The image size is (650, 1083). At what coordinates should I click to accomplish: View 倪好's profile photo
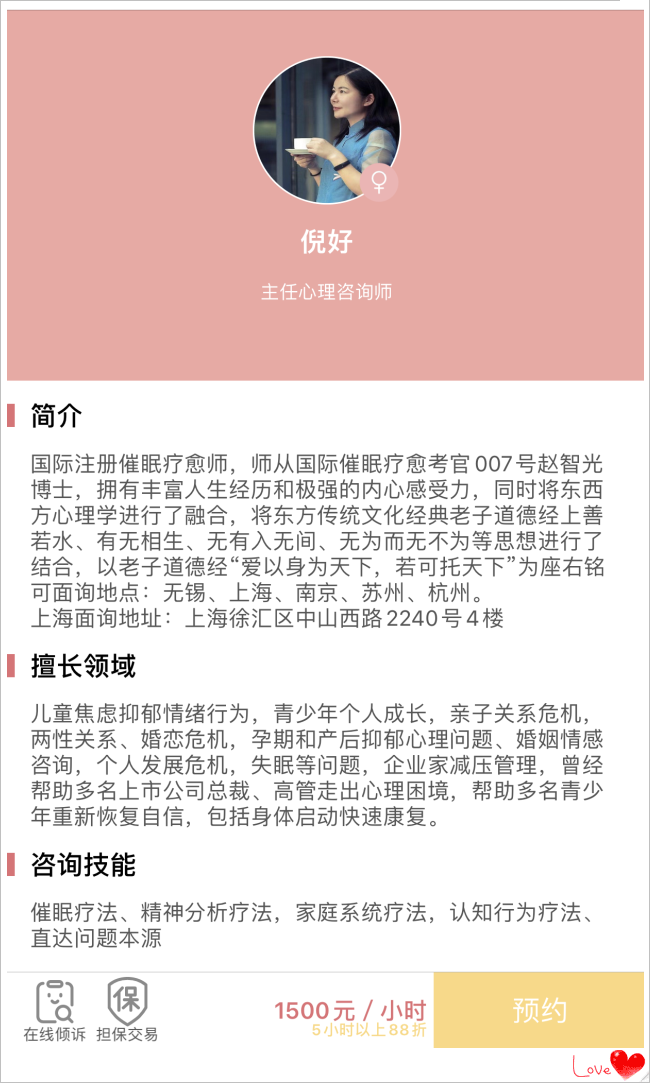[x=326, y=130]
